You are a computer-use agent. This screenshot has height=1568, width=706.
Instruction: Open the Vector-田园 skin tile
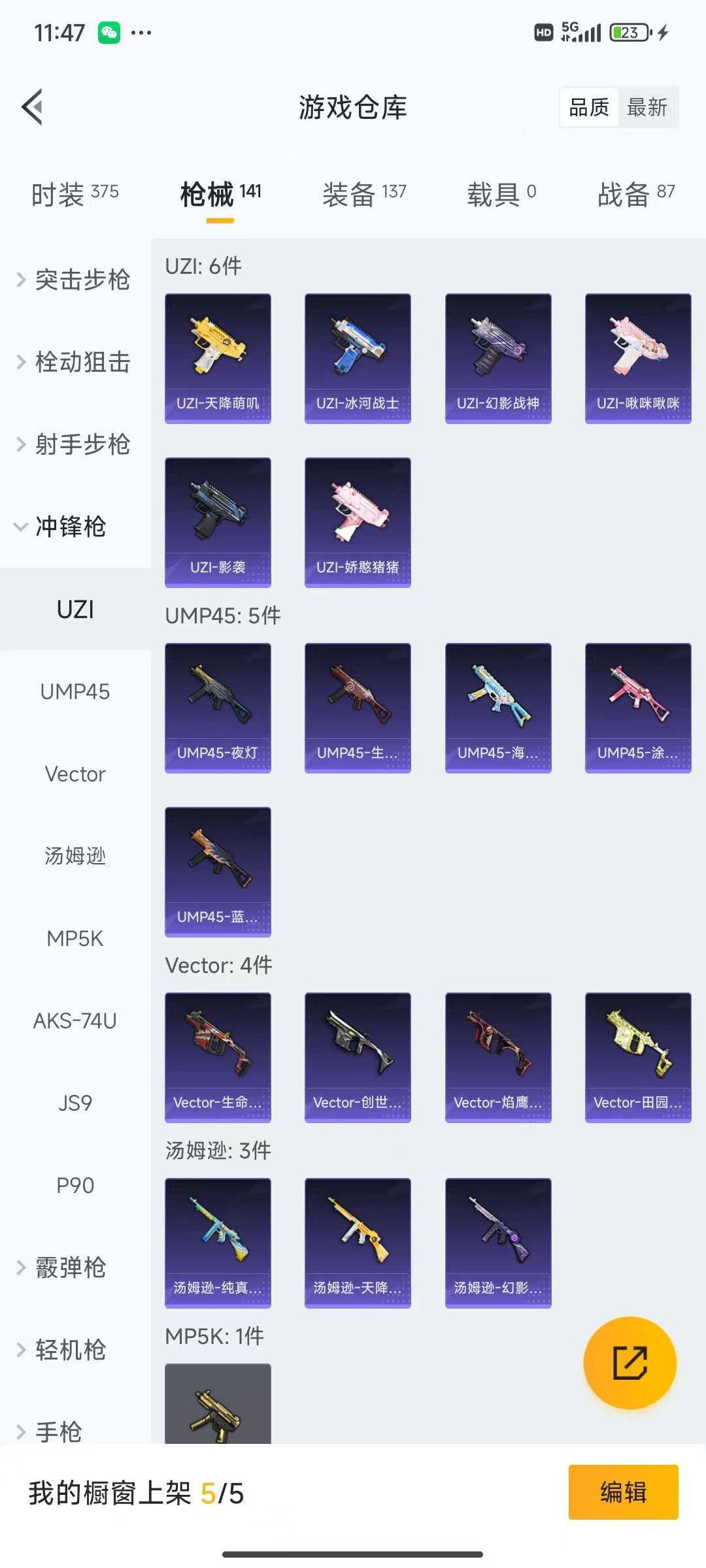[638, 1057]
